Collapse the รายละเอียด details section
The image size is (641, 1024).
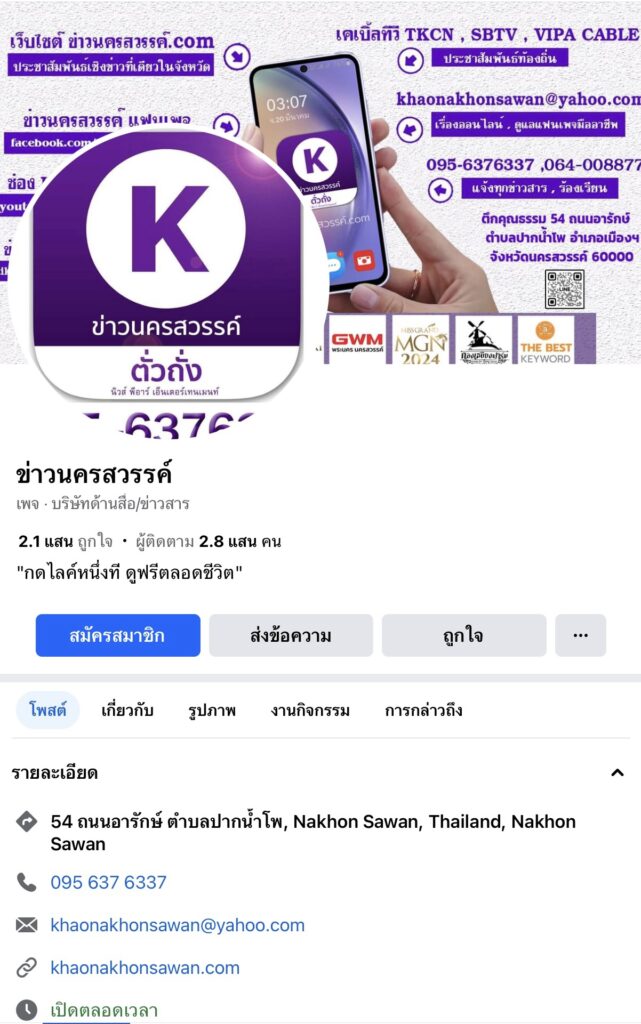(x=617, y=773)
